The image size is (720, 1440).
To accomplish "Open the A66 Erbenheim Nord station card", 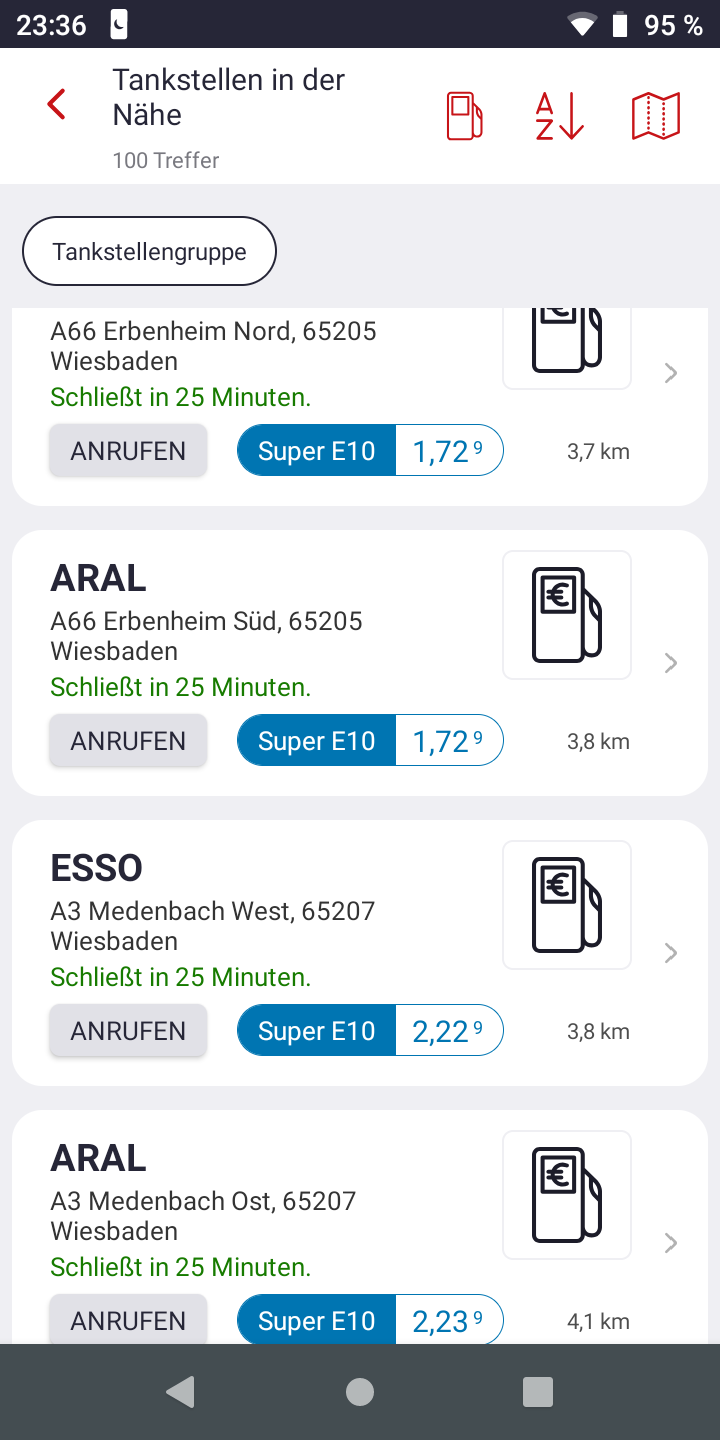I will pos(360,407).
